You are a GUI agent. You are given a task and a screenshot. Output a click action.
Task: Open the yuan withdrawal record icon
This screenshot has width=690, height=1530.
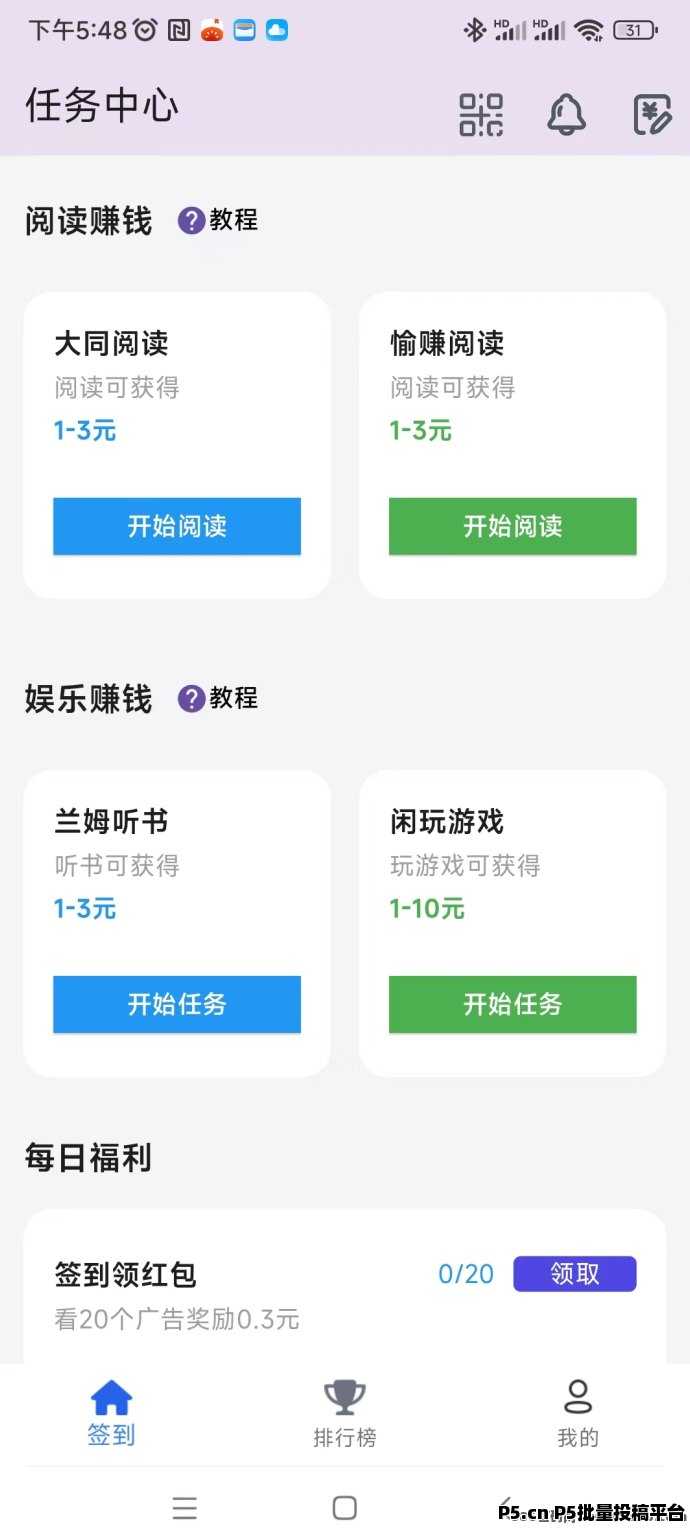tap(652, 114)
